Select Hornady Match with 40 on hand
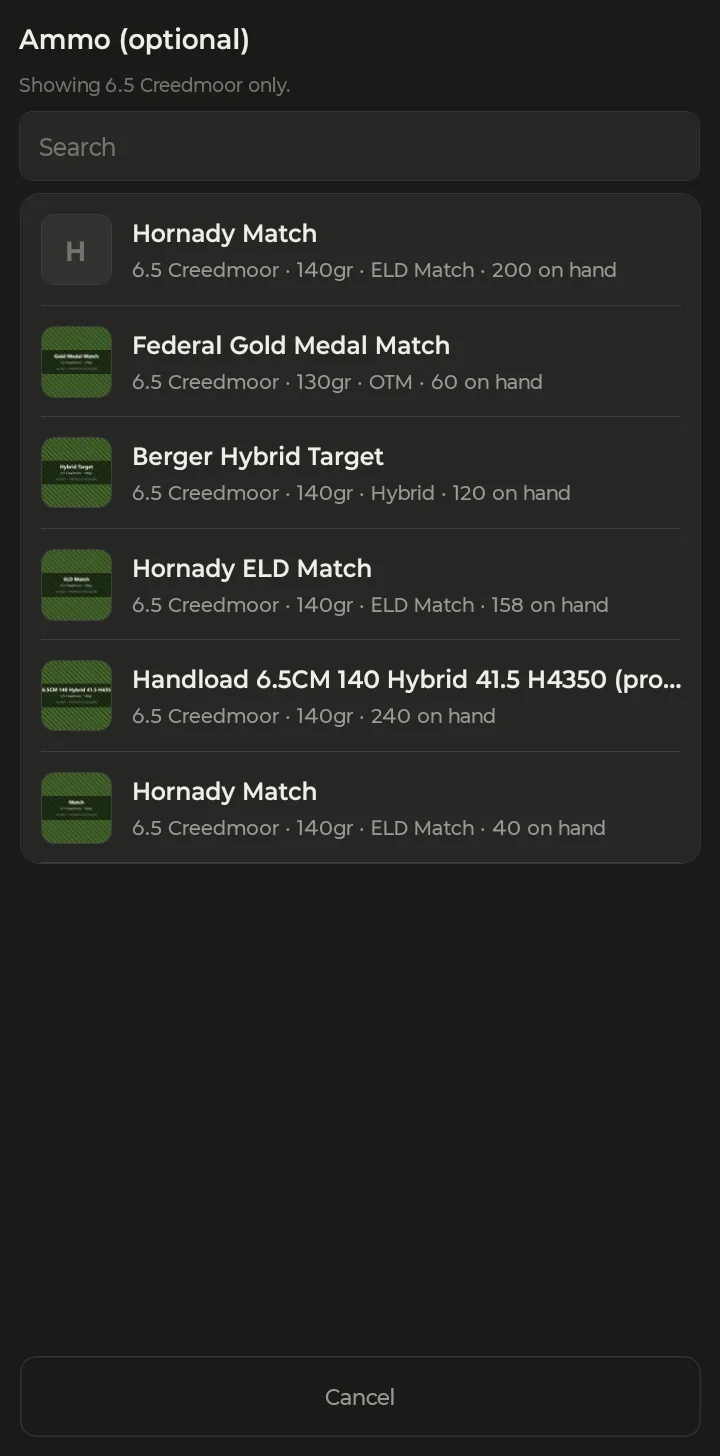The height and width of the screenshot is (1456, 720). coord(360,808)
